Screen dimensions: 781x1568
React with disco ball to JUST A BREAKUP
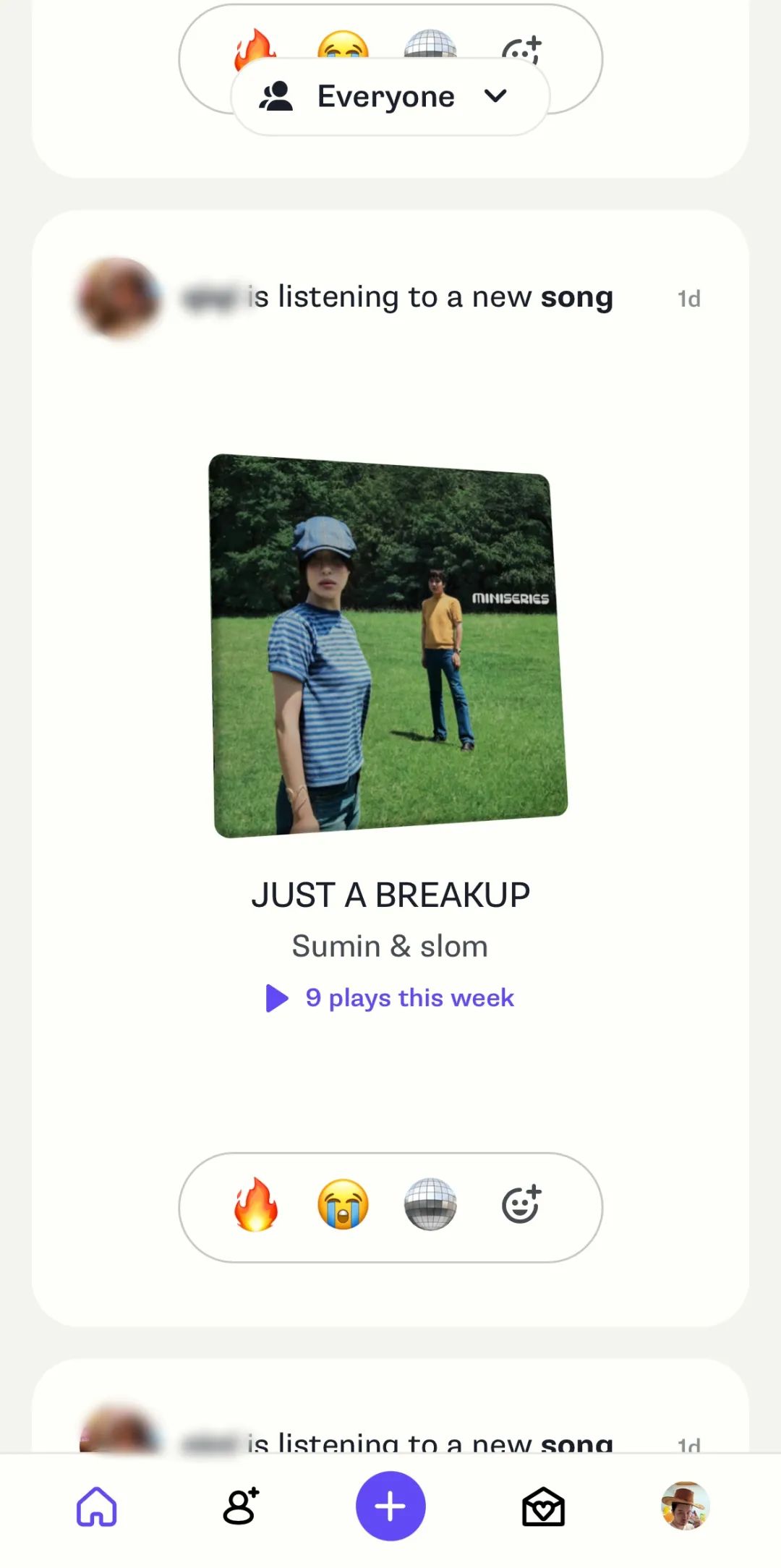430,1204
